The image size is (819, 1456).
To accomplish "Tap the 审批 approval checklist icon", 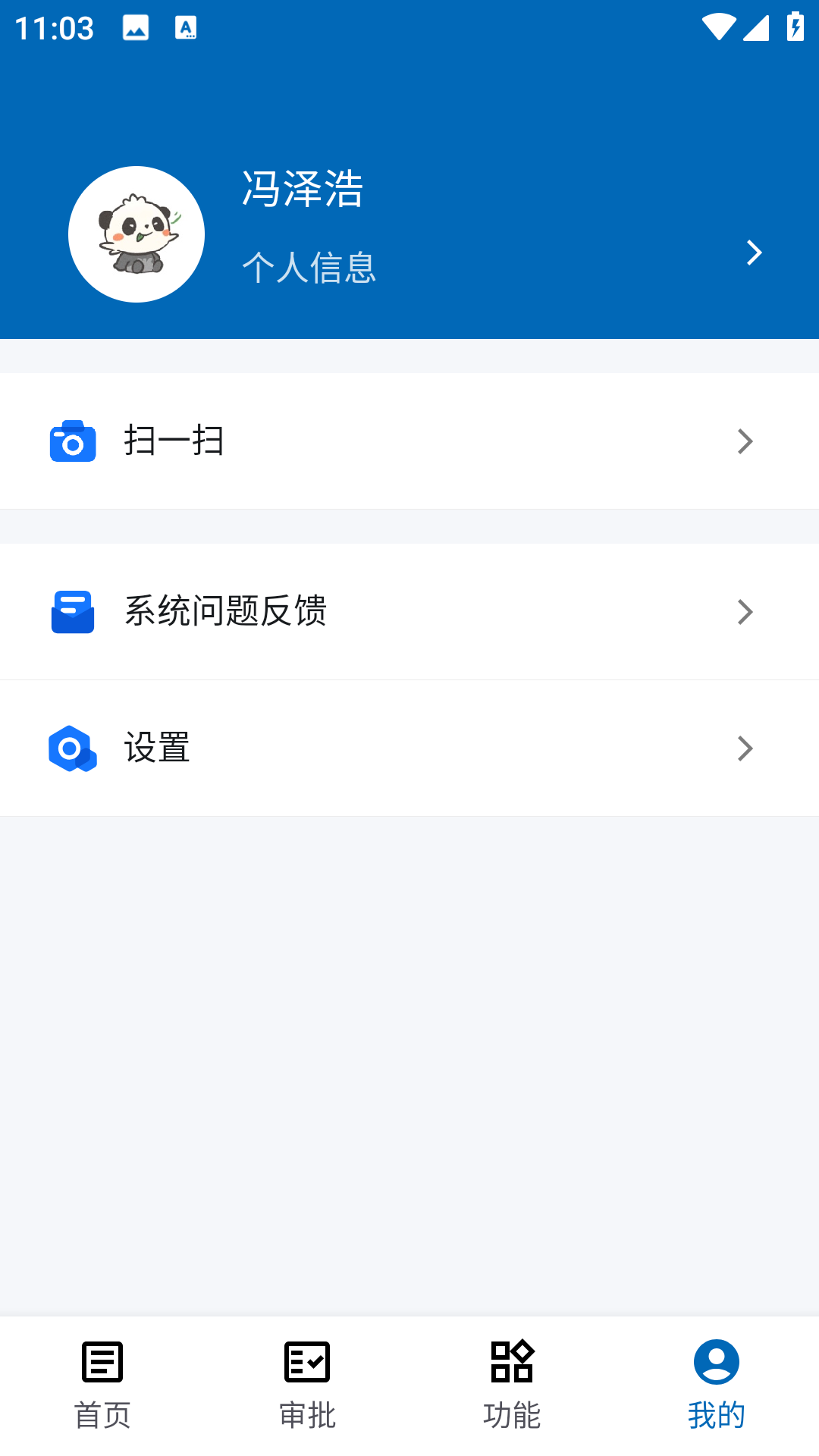I will coord(306,1361).
